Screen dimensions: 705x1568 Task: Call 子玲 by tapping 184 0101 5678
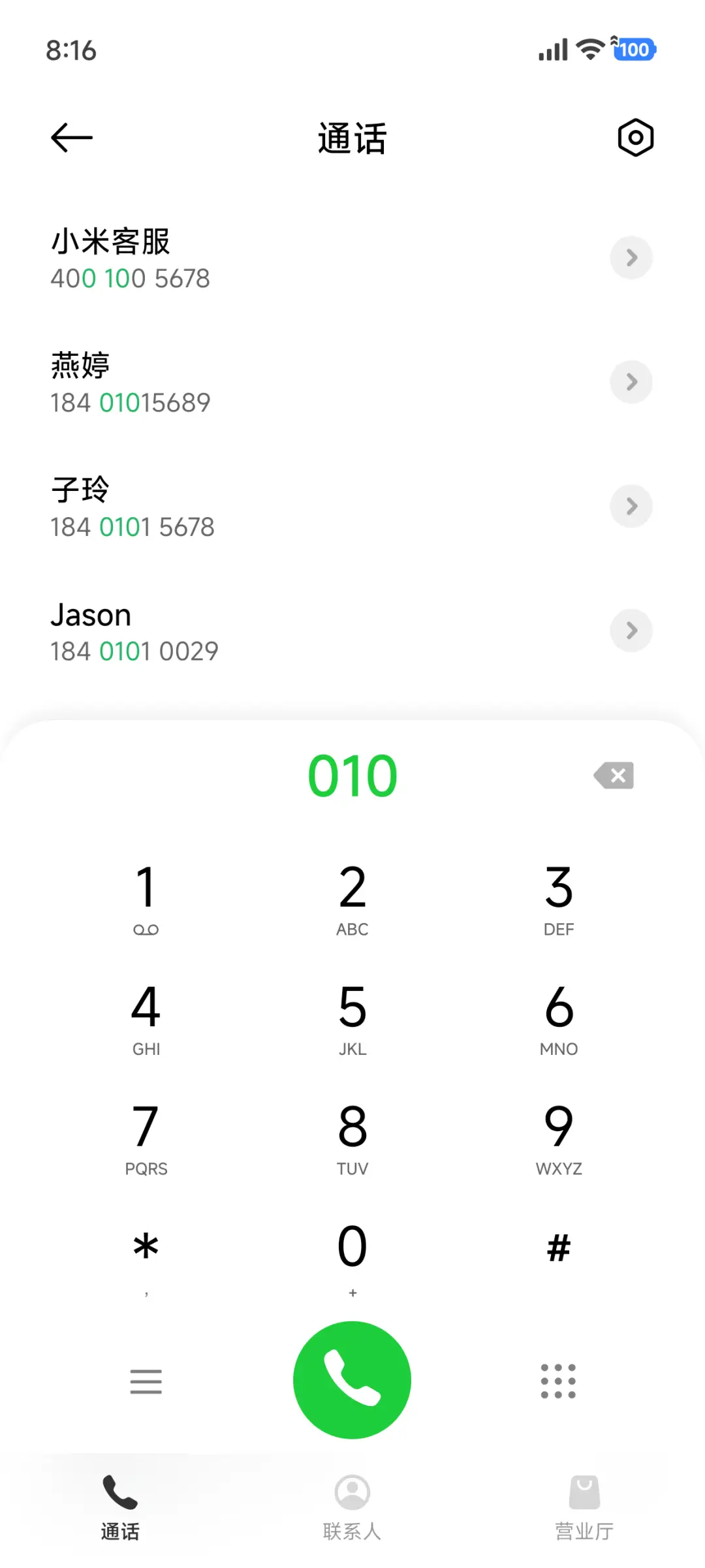[133, 525]
